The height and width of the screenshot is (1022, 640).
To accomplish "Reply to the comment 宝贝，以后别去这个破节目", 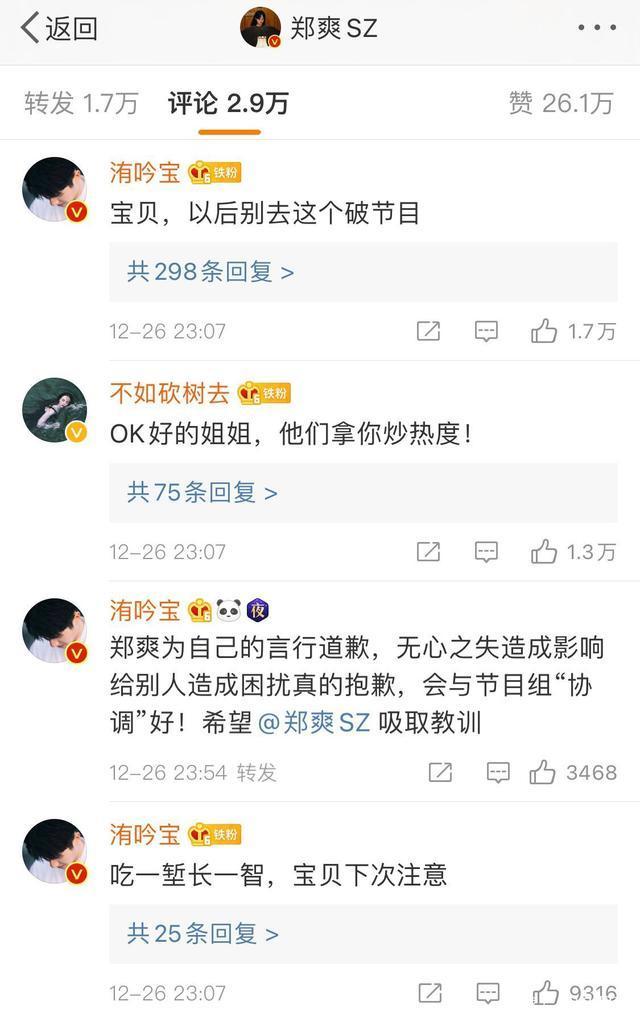I will tap(486, 331).
